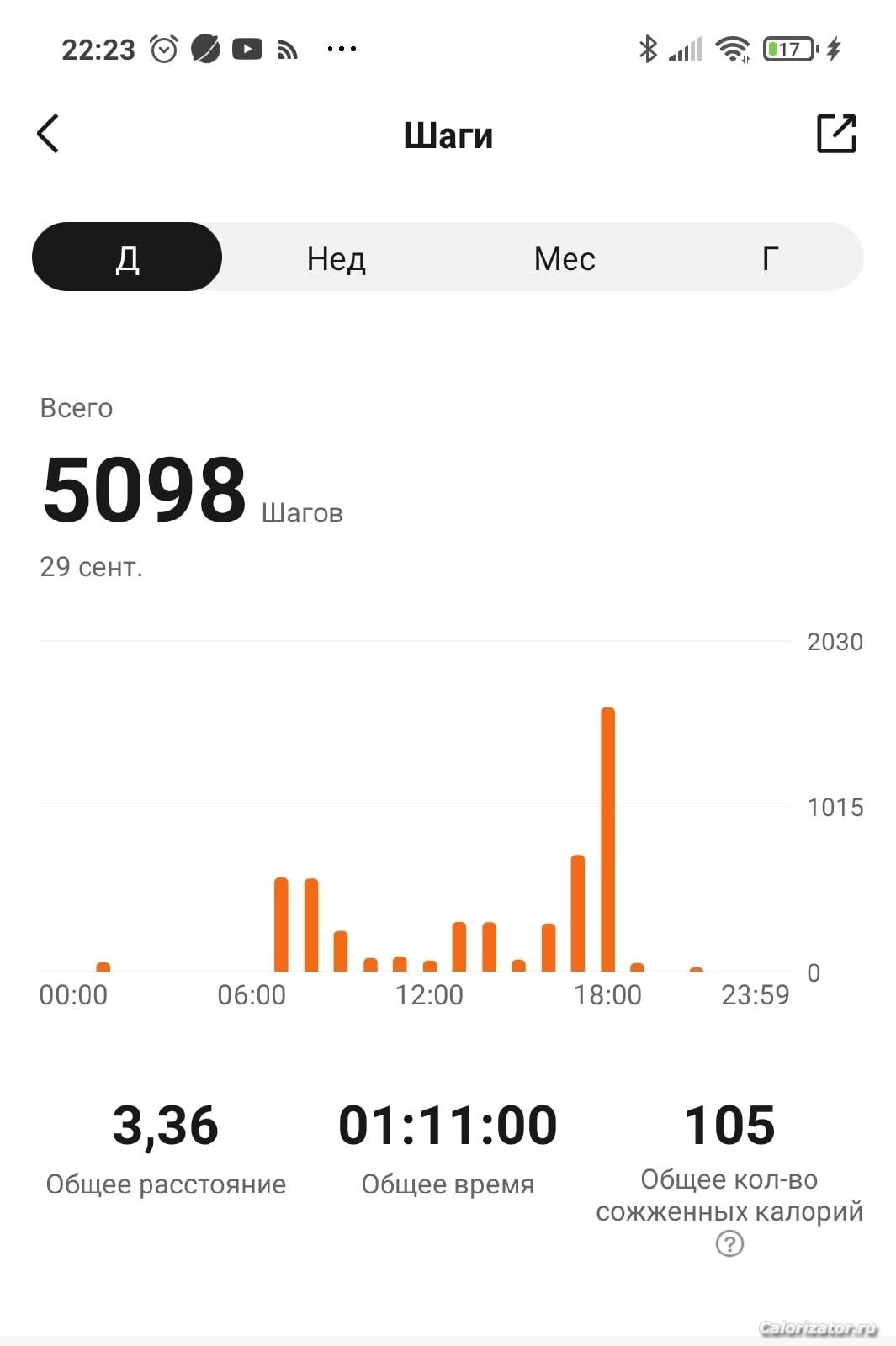Open the burned calories help icon
The image size is (896, 1346).
(x=729, y=1243)
